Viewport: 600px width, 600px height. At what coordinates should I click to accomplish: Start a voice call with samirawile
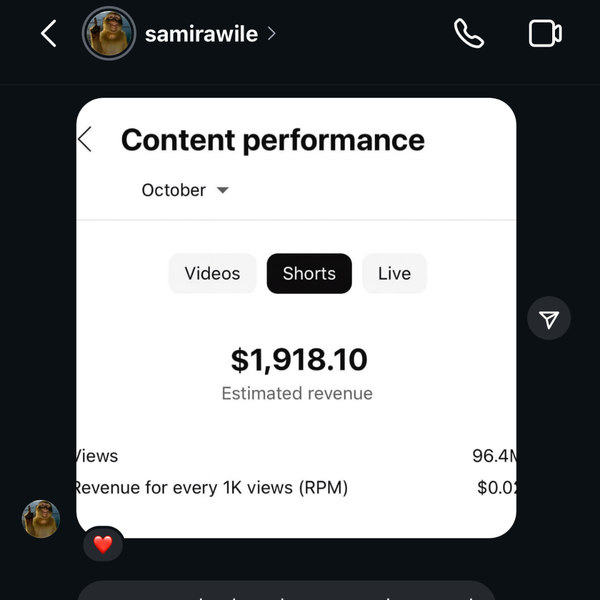(x=468, y=34)
